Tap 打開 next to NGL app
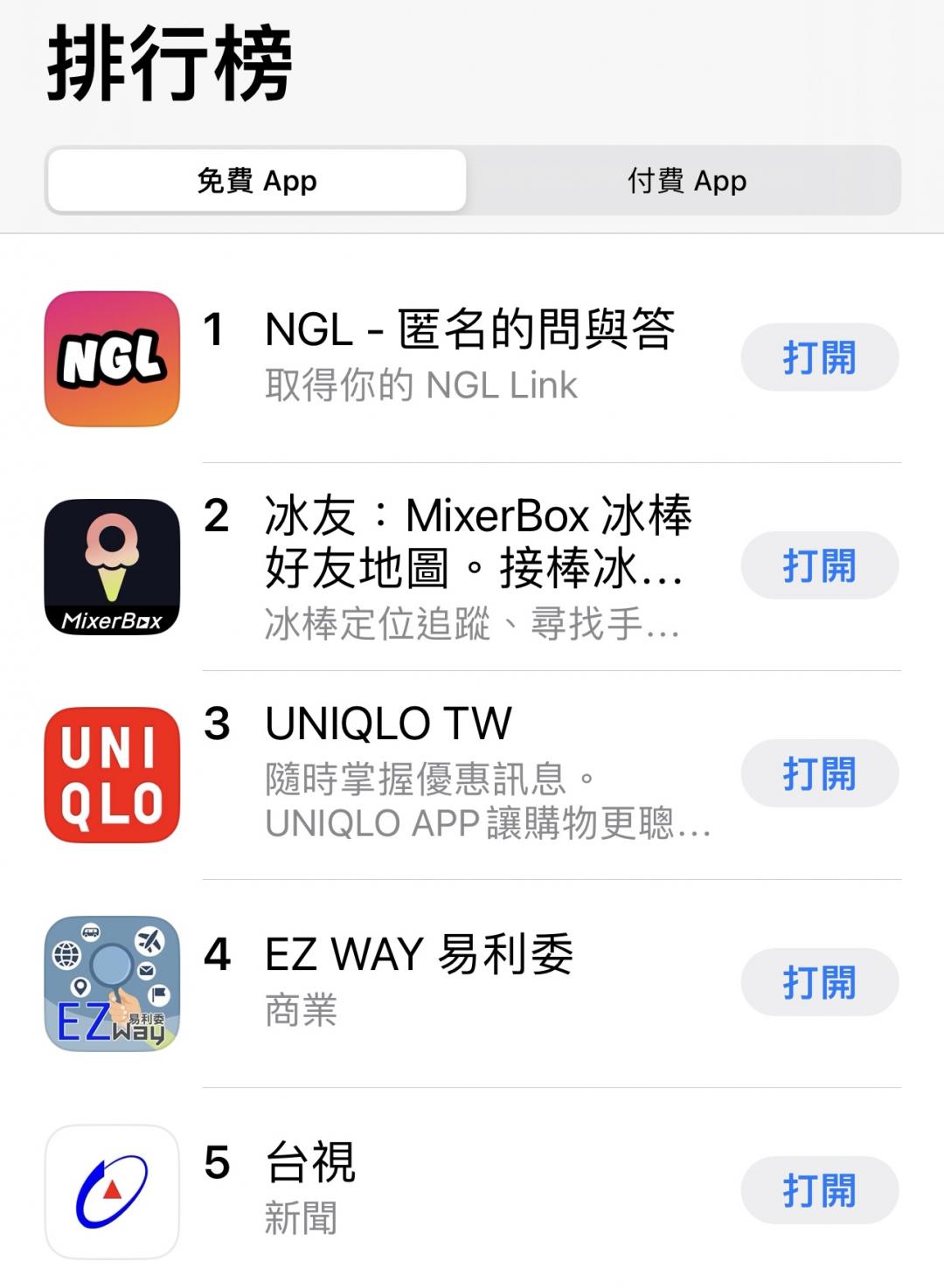944x1288 pixels. click(x=819, y=357)
